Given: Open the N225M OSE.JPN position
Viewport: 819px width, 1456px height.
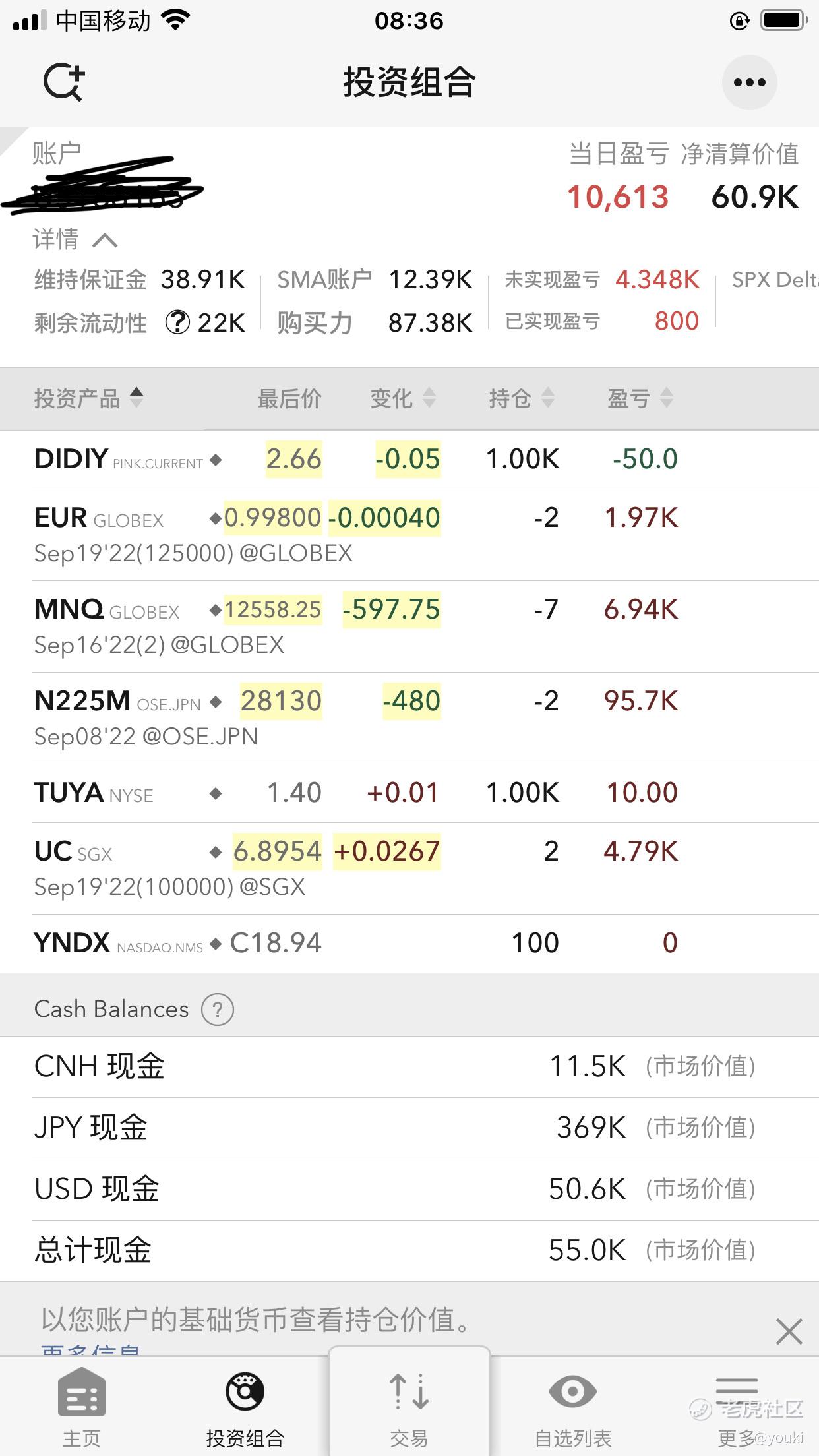Looking at the screenshot, I should point(409,718).
